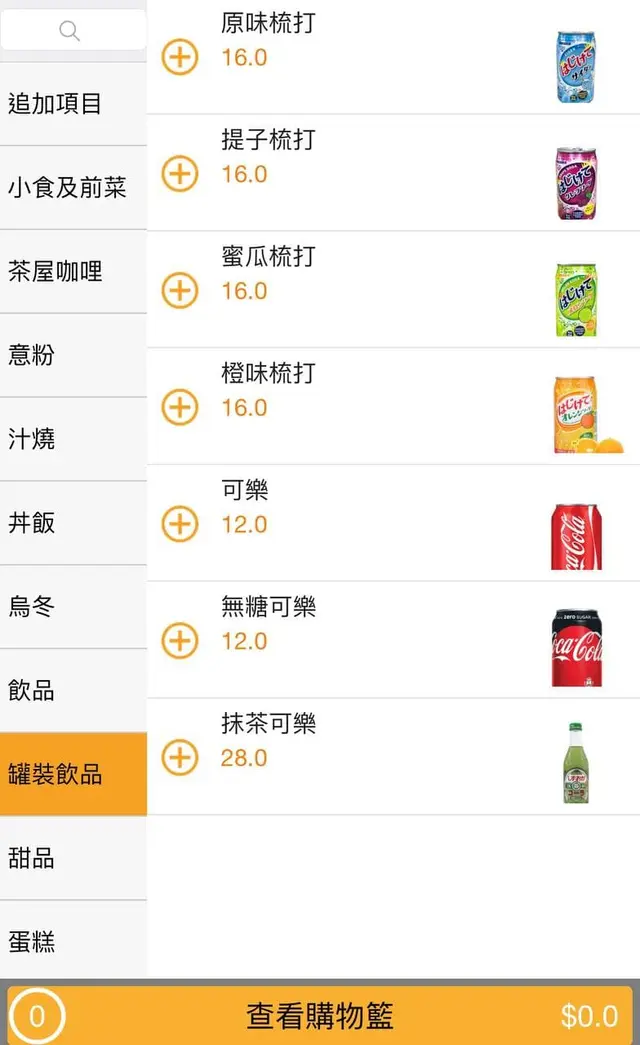640x1045 pixels.
Task: Add 可樂 to the basket
Action: [x=180, y=524]
